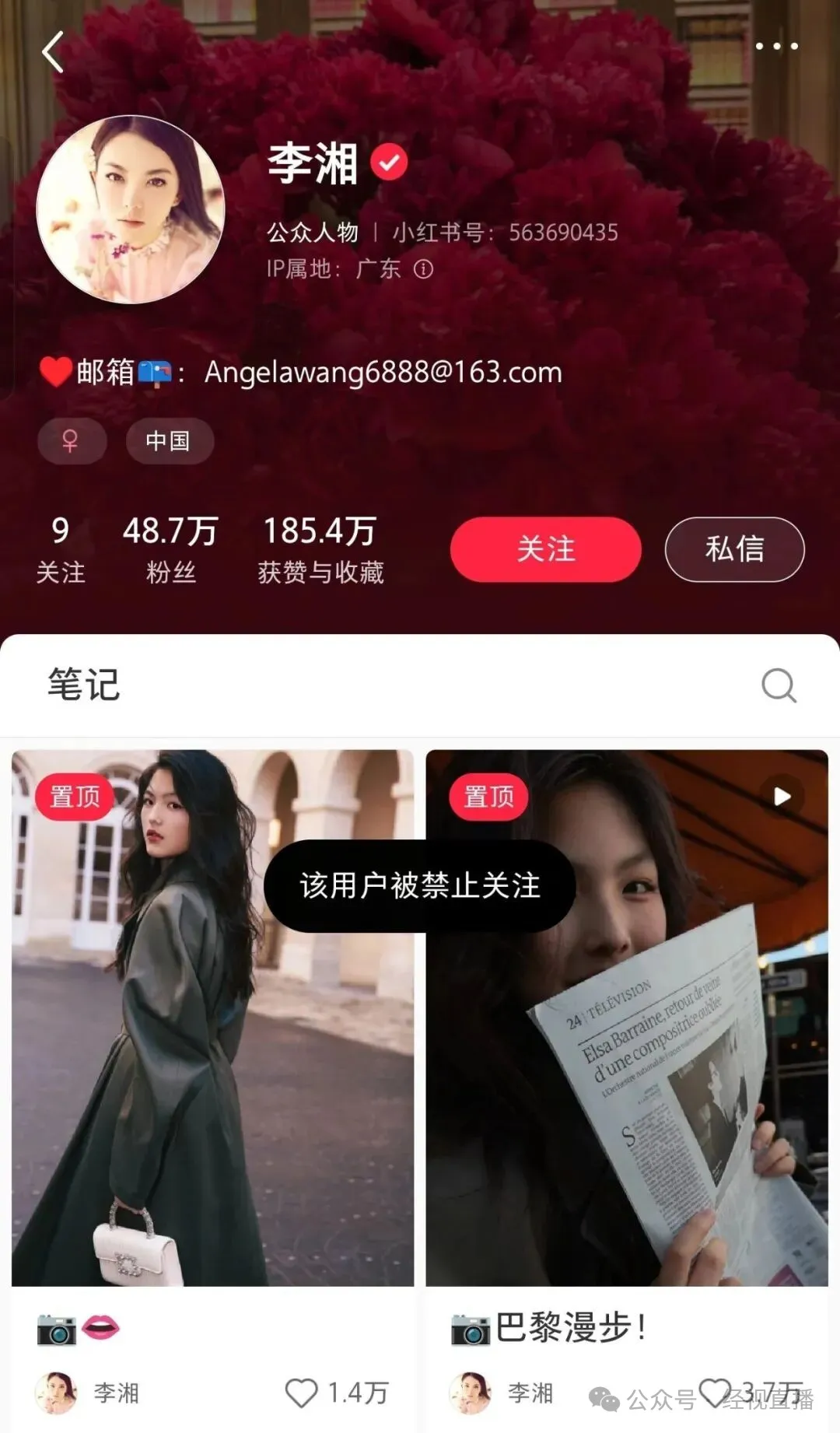Open the profile avatar photo
The image size is (840, 1433).
(x=131, y=209)
